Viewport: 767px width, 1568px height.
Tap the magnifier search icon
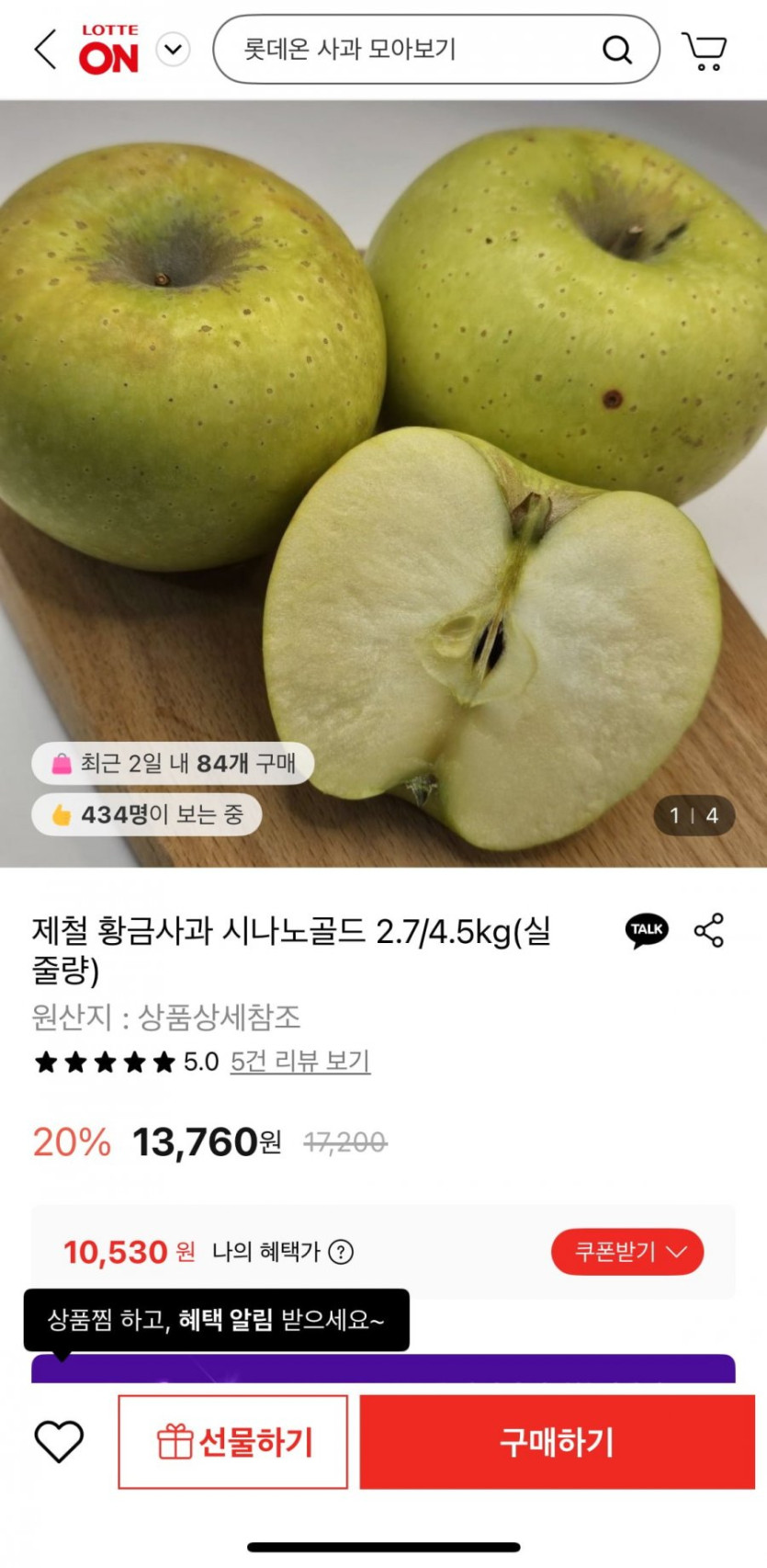pos(617,50)
